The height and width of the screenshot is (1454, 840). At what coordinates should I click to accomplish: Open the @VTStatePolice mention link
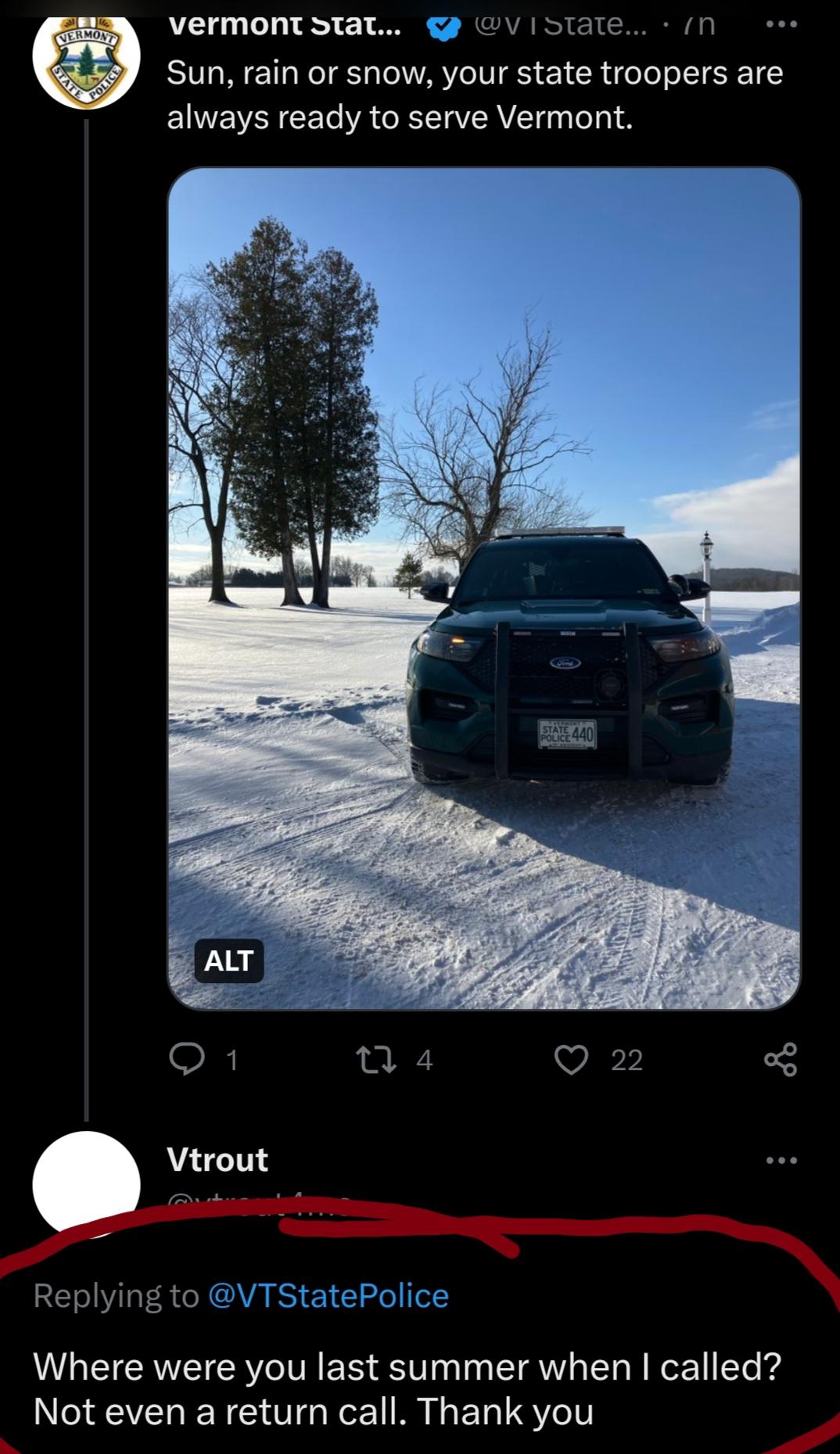coord(328,1296)
